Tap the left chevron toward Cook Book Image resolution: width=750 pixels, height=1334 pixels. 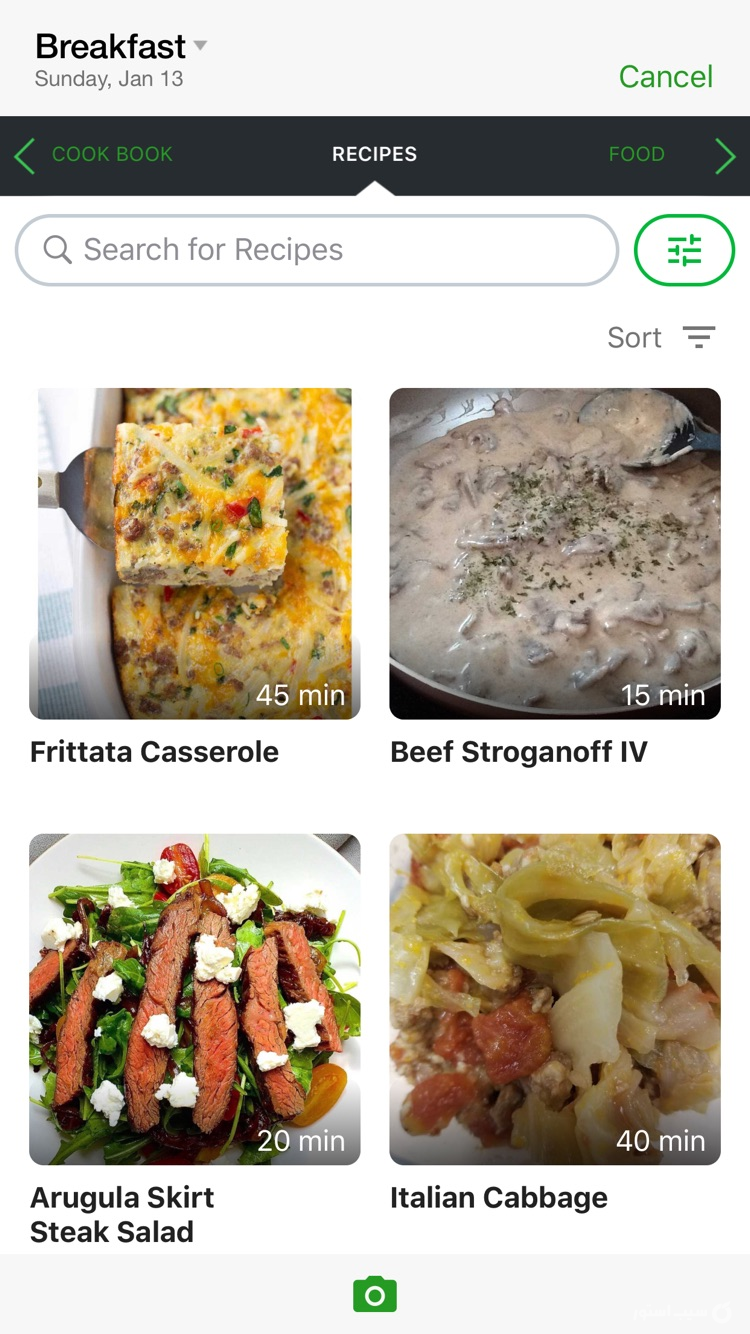[x=23, y=156]
